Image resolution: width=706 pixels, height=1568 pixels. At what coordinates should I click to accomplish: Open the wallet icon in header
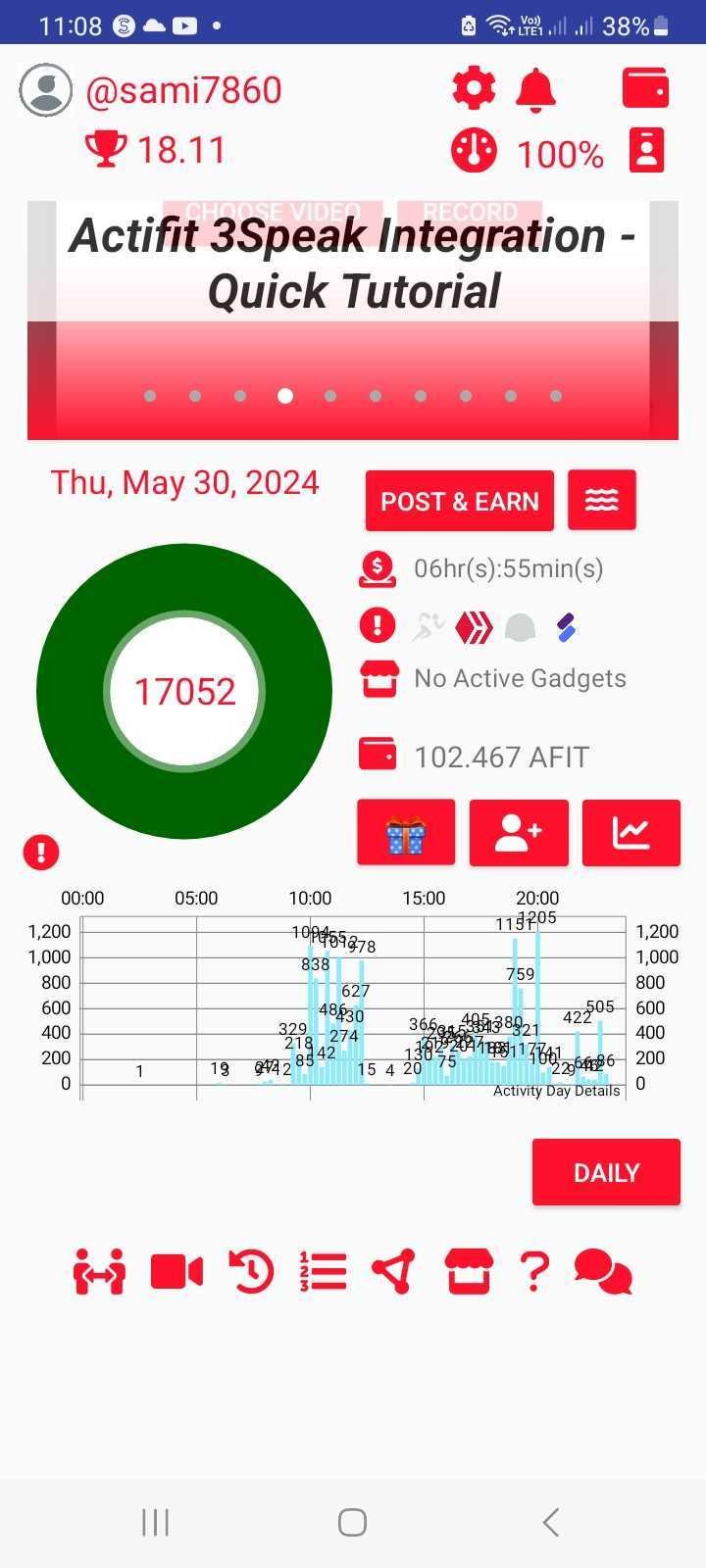tap(645, 88)
